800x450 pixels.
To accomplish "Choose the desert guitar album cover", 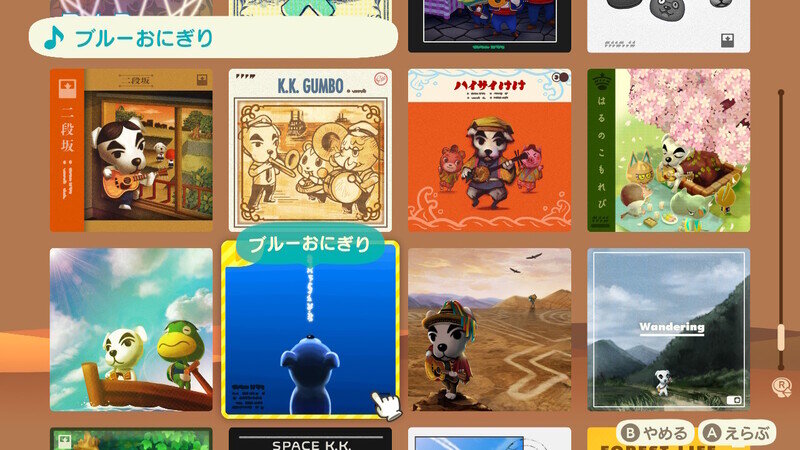I will coord(489,329).
